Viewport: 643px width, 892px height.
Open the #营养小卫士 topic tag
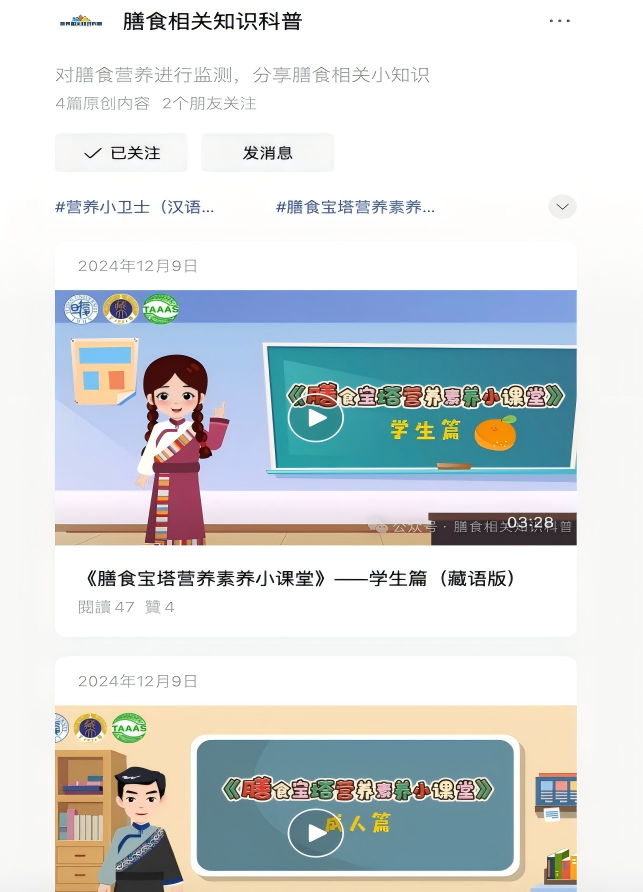134,207
